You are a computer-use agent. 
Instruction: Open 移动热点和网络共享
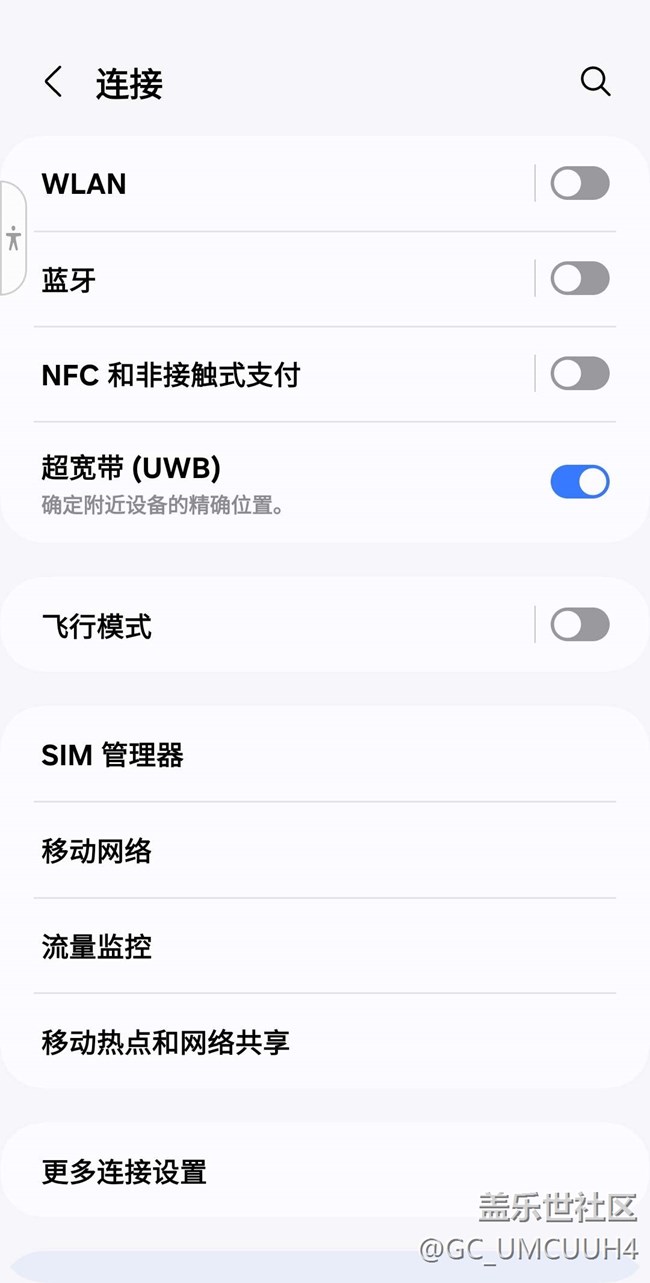coord(325,1042)
